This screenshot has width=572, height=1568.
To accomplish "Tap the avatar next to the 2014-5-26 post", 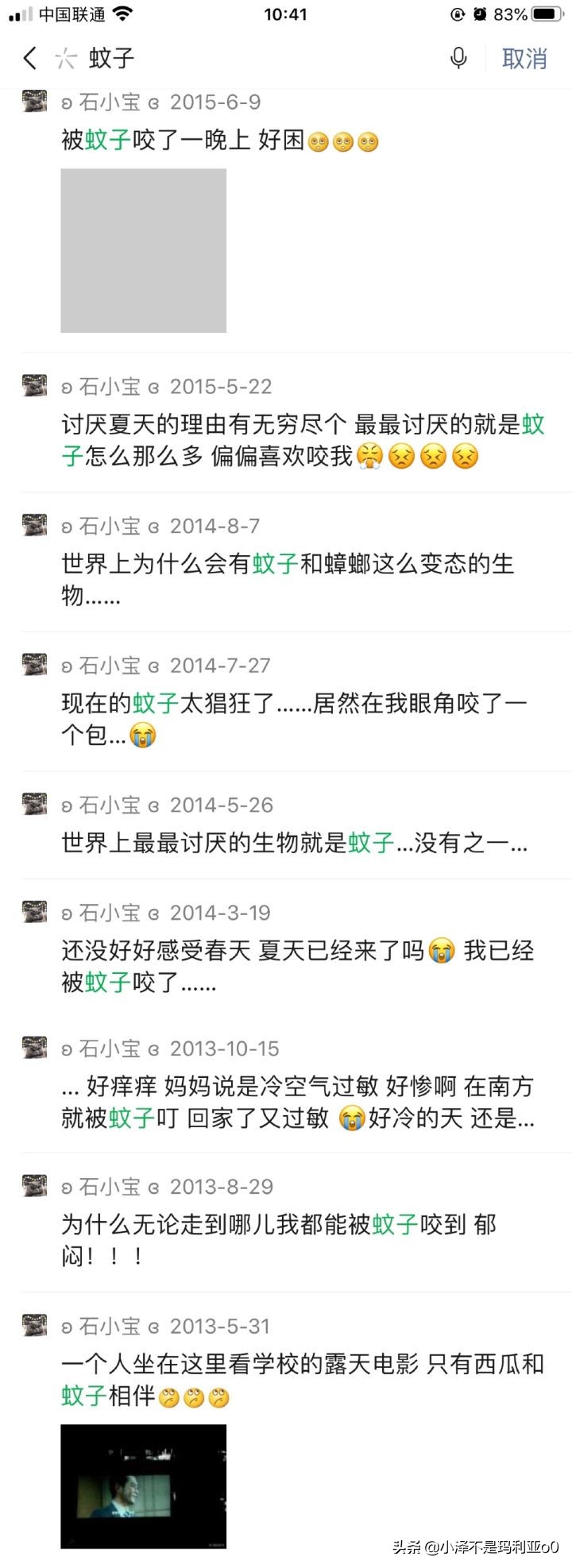I will click(33, 805).
